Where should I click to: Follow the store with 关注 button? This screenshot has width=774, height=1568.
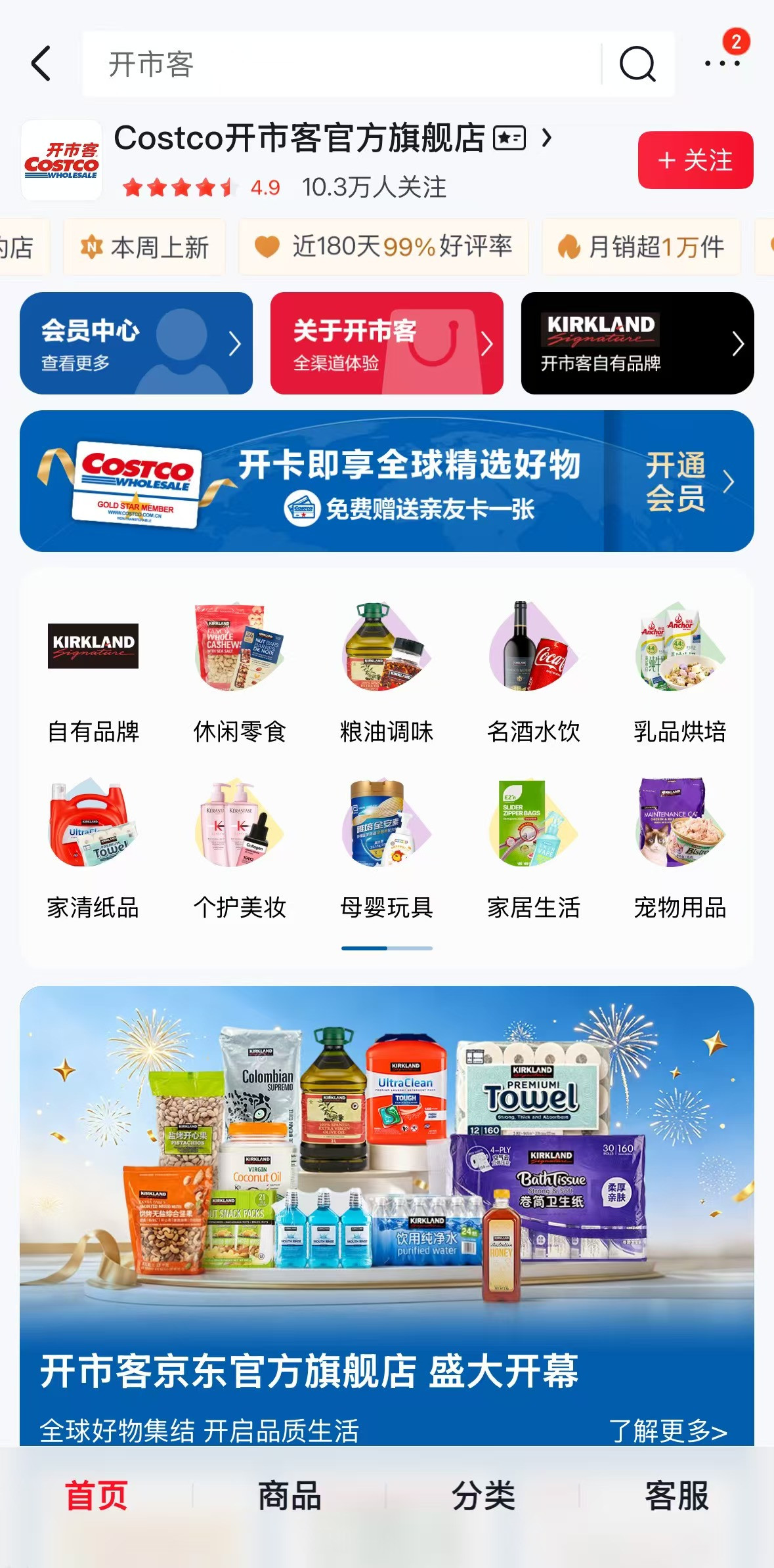pyautogui.click(x=695, y=160)
